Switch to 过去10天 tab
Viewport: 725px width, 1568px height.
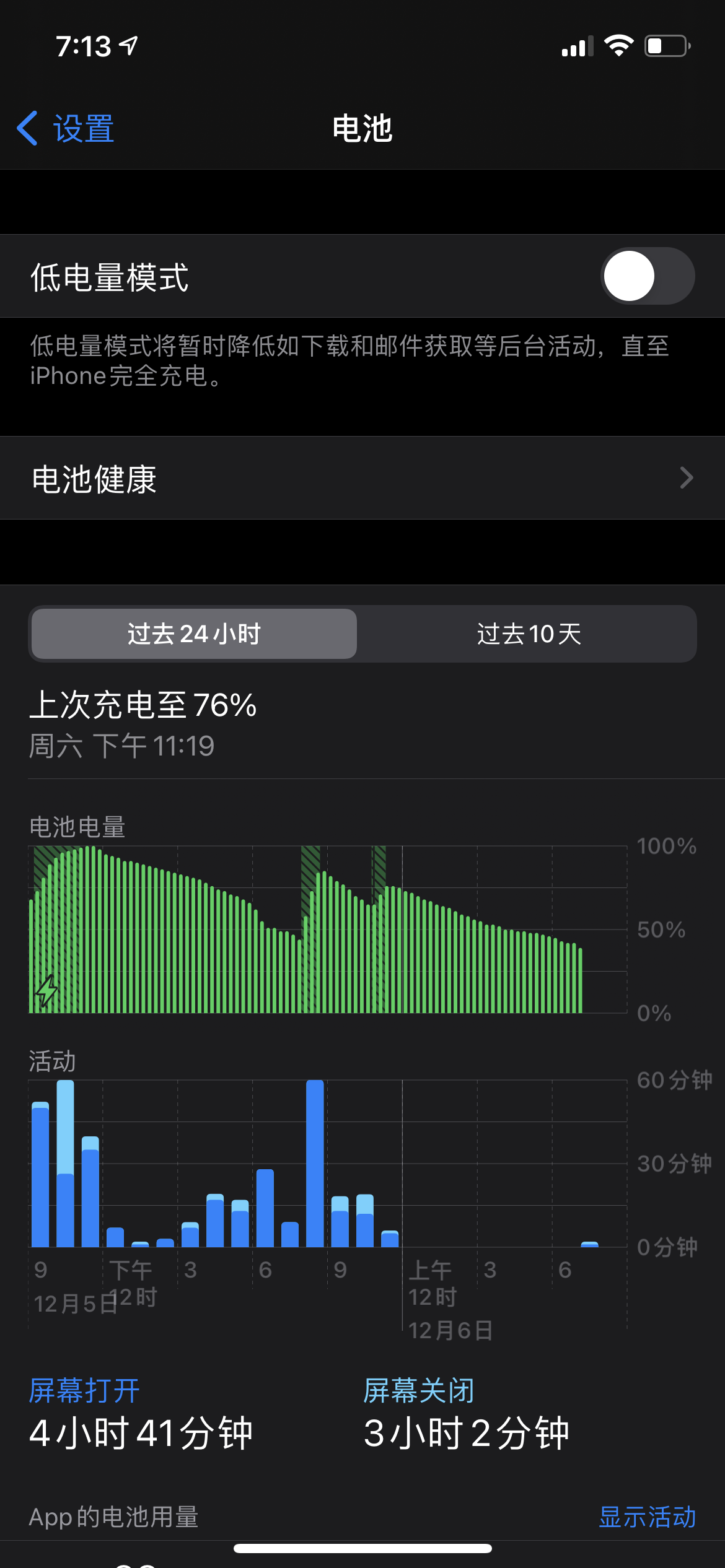click(529, 634)
